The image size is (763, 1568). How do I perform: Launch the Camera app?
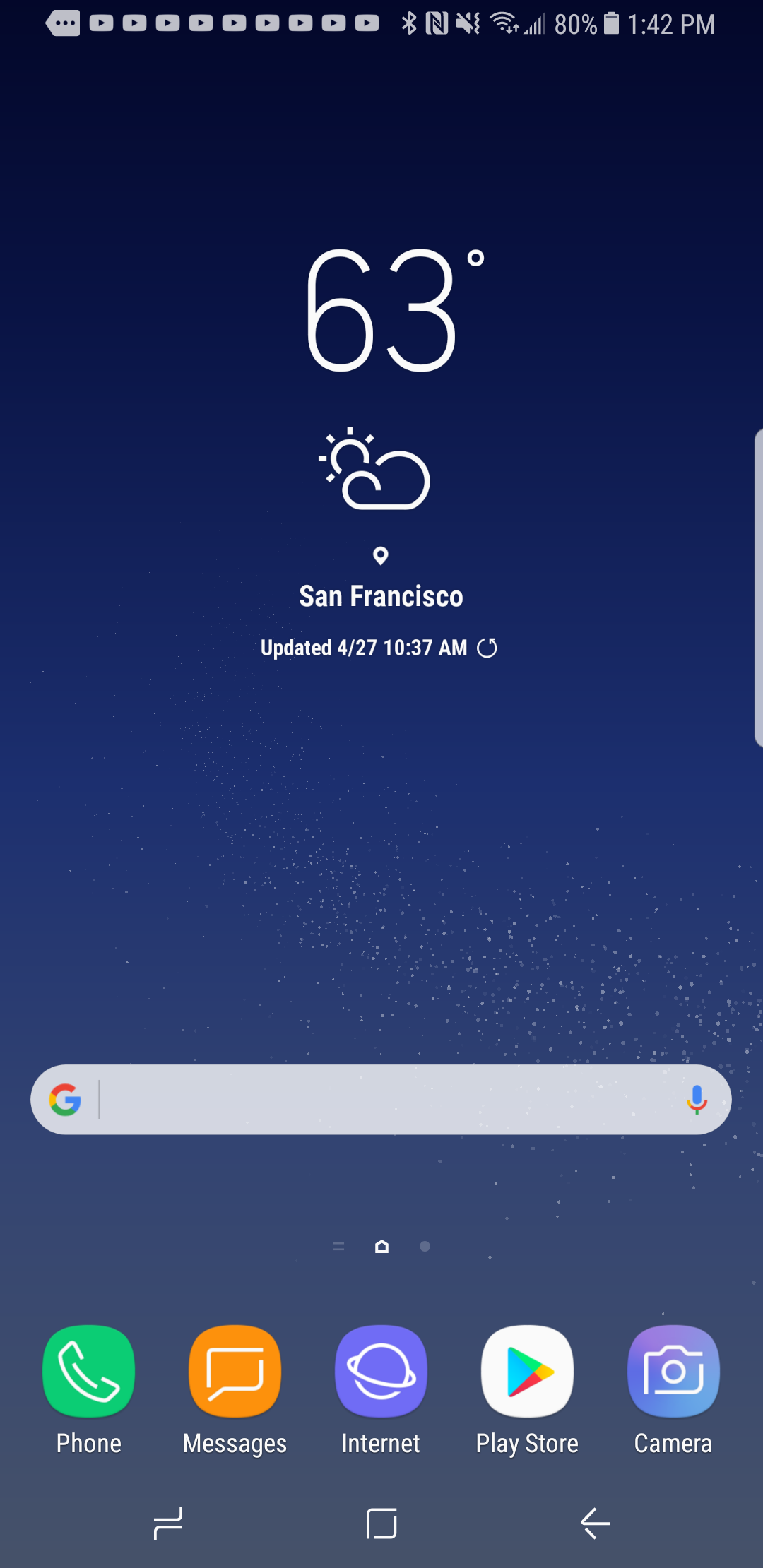coord(673,1369)
